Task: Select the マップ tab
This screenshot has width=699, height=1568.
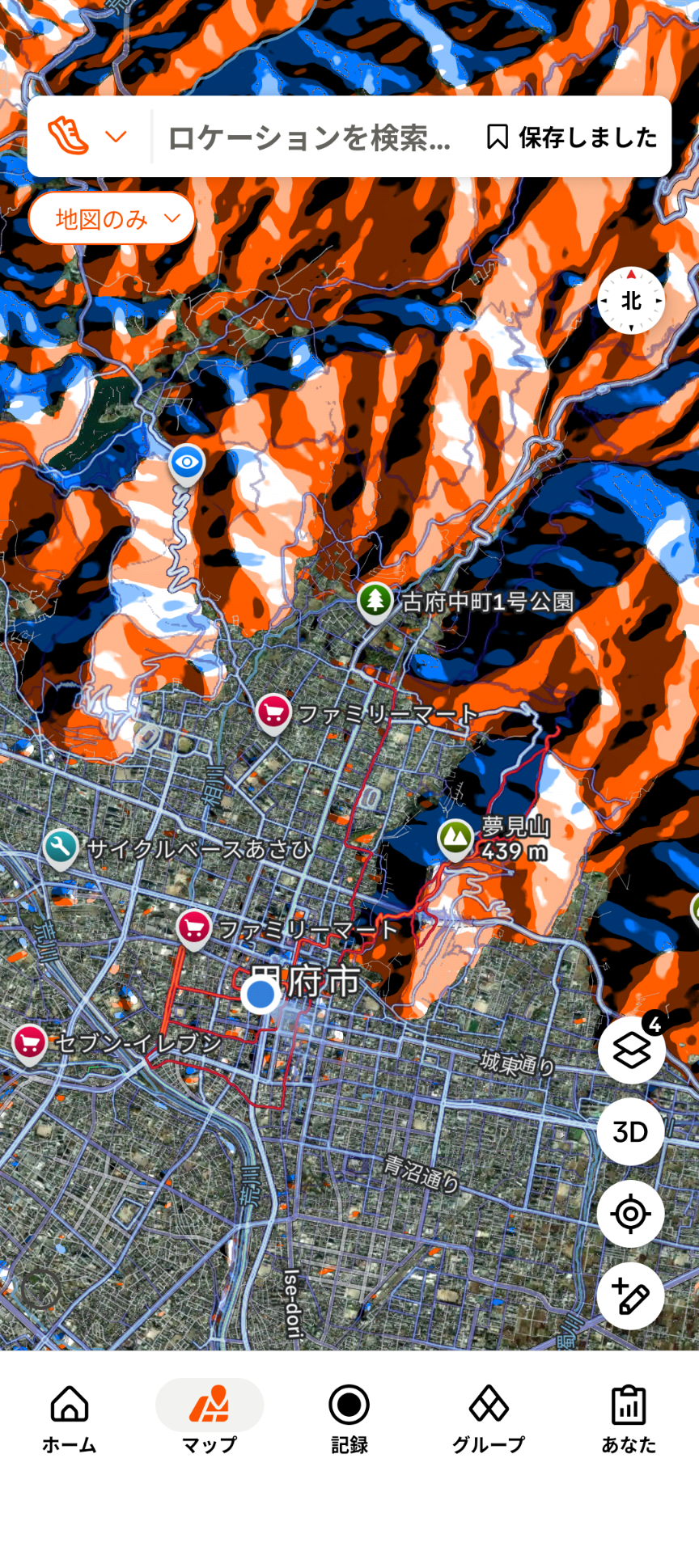Action: pos(210,1419)
